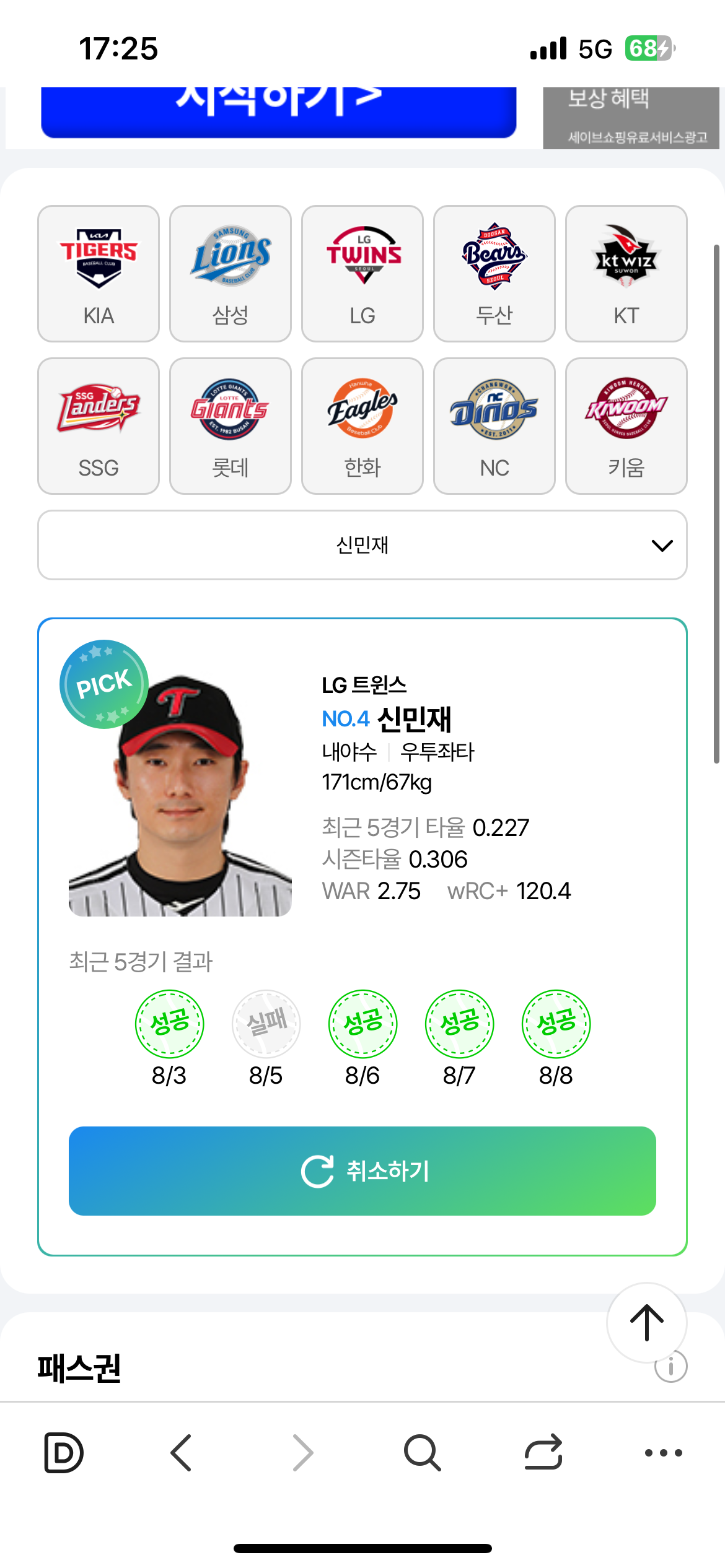Open the browser more options menu
This screenshot has height=1568, width=725.
click(663, 1452)
